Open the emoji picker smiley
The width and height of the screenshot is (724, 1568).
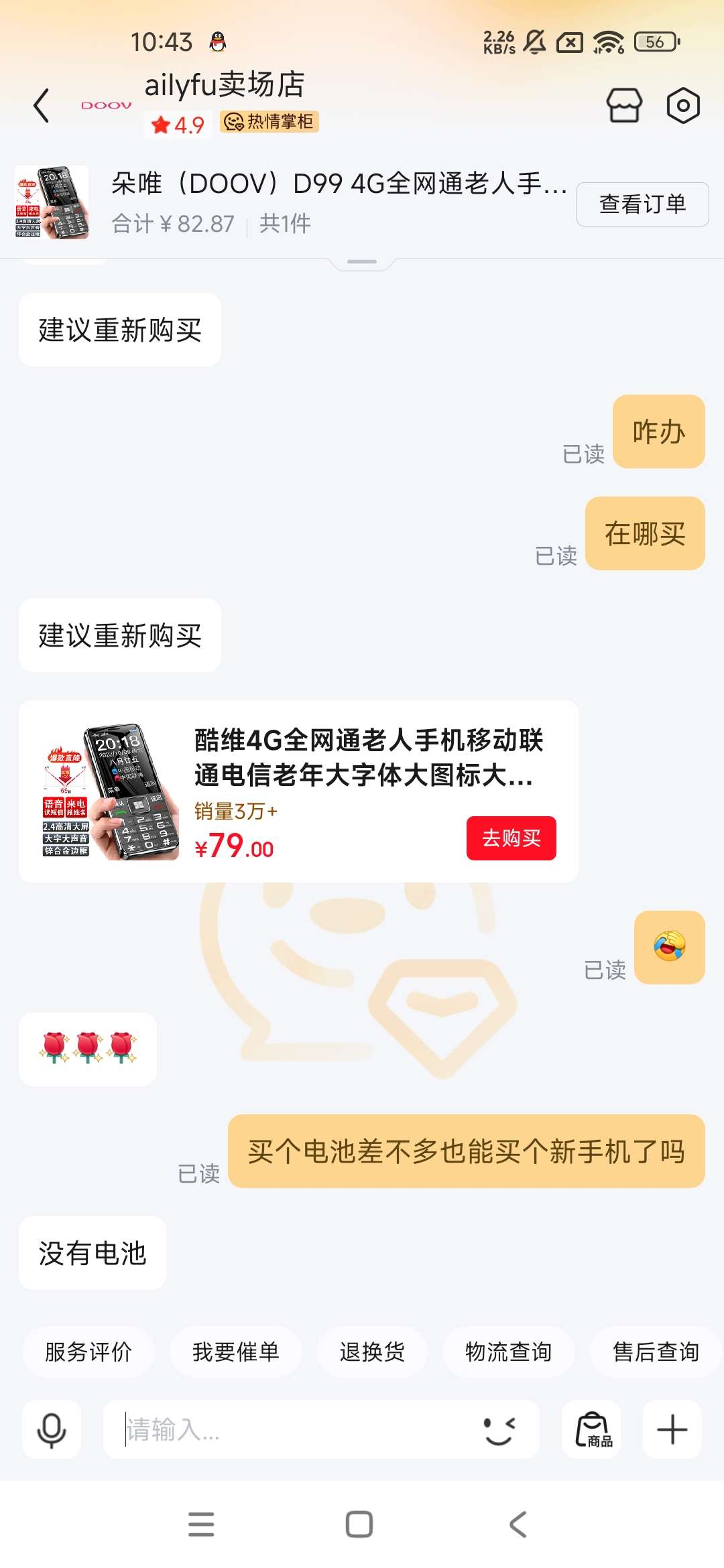[499, 1429]
